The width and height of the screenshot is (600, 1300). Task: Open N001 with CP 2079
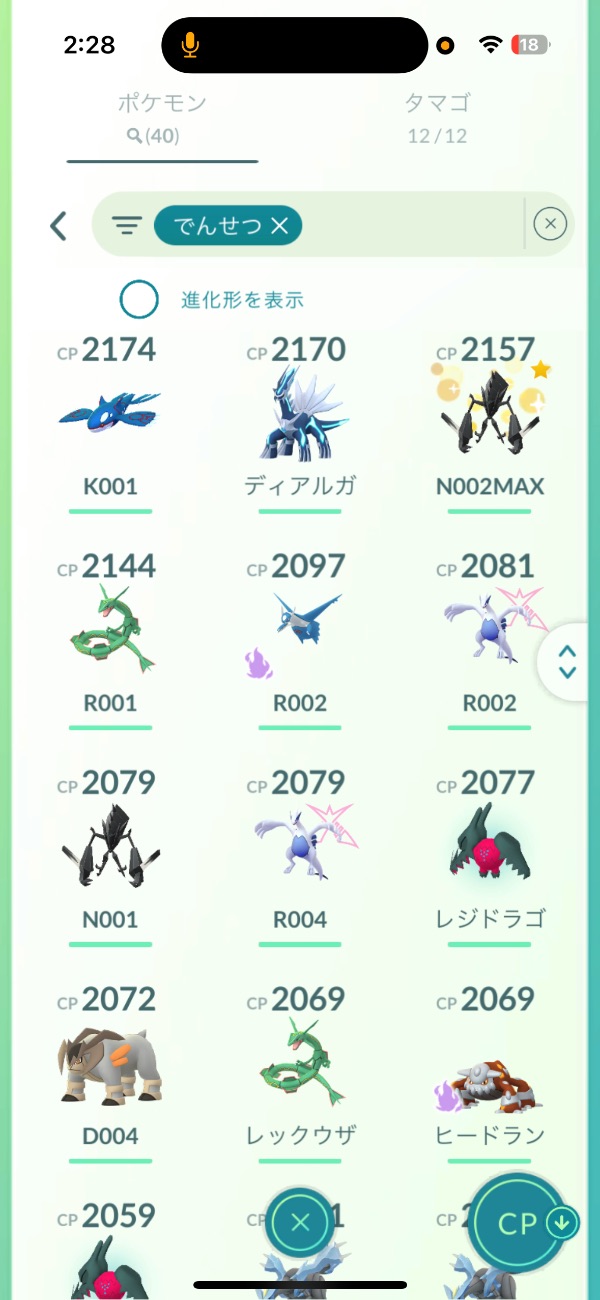(x=110, y=850)
